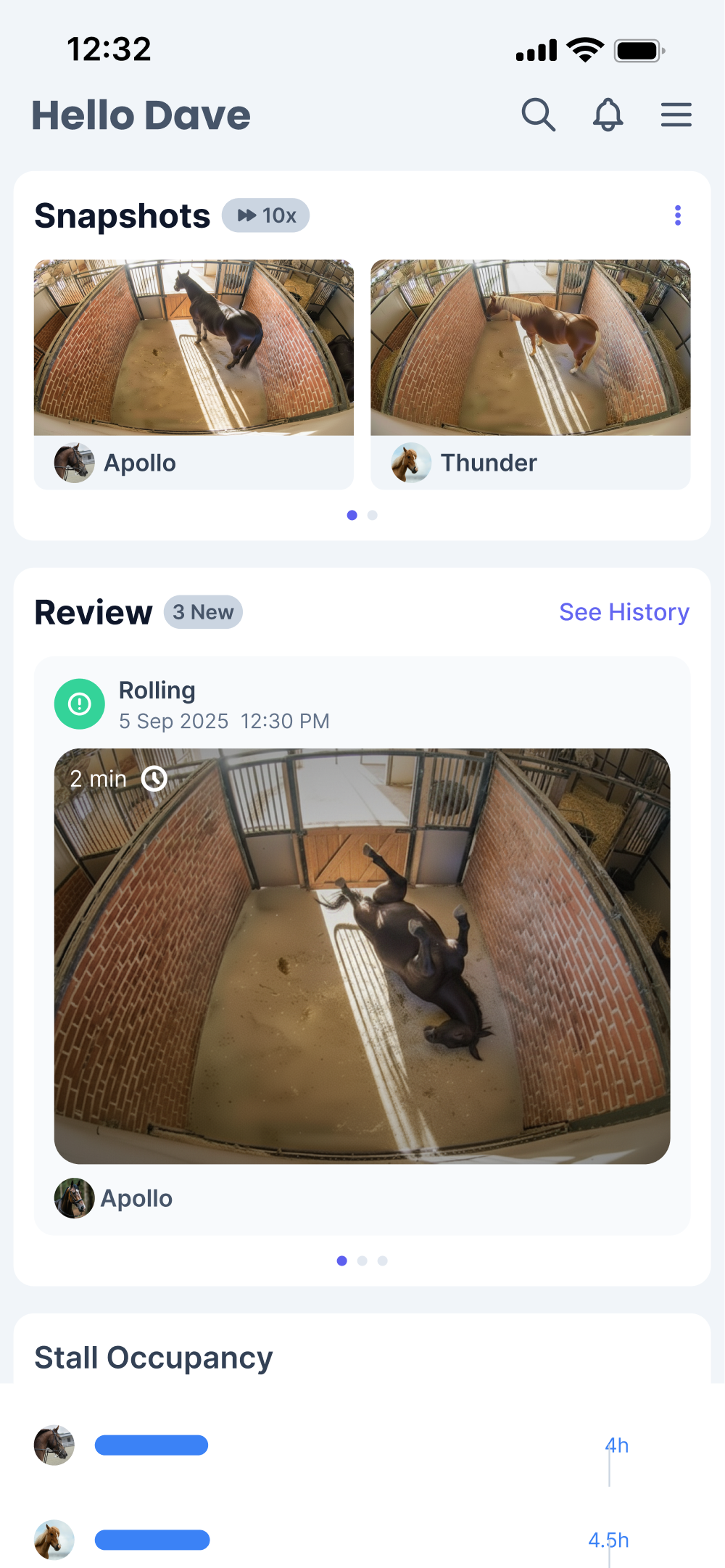The width and height of the screenshot is (725, 1568).
Task: Tap See History link
Action: click(623, 612)
